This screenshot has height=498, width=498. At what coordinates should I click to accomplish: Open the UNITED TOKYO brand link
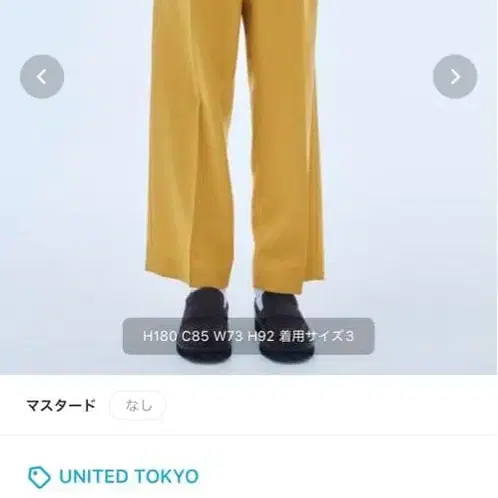coord(113,476)
